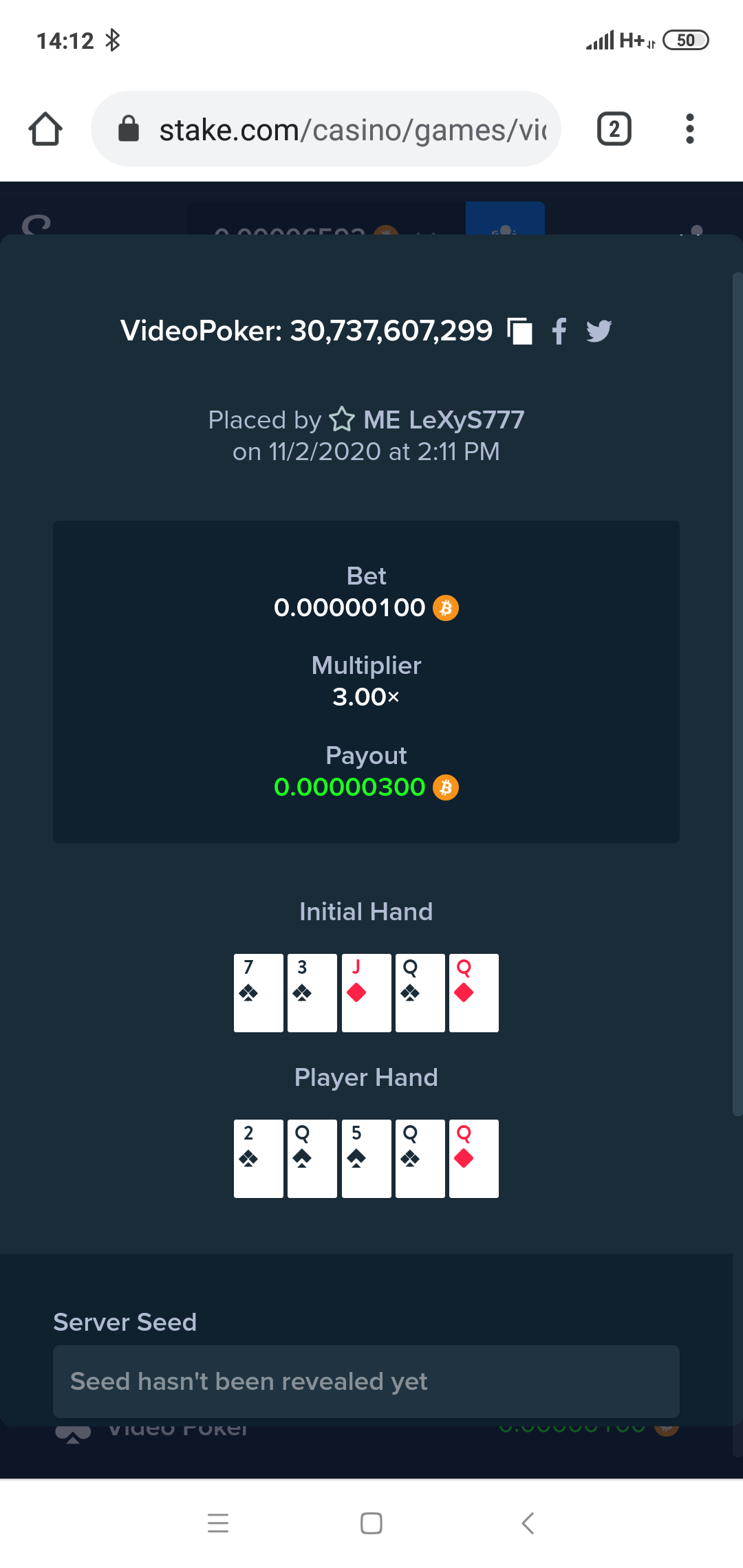Open recent apps from the navigation bar

pyautogui.click(x=218, y=1523)
